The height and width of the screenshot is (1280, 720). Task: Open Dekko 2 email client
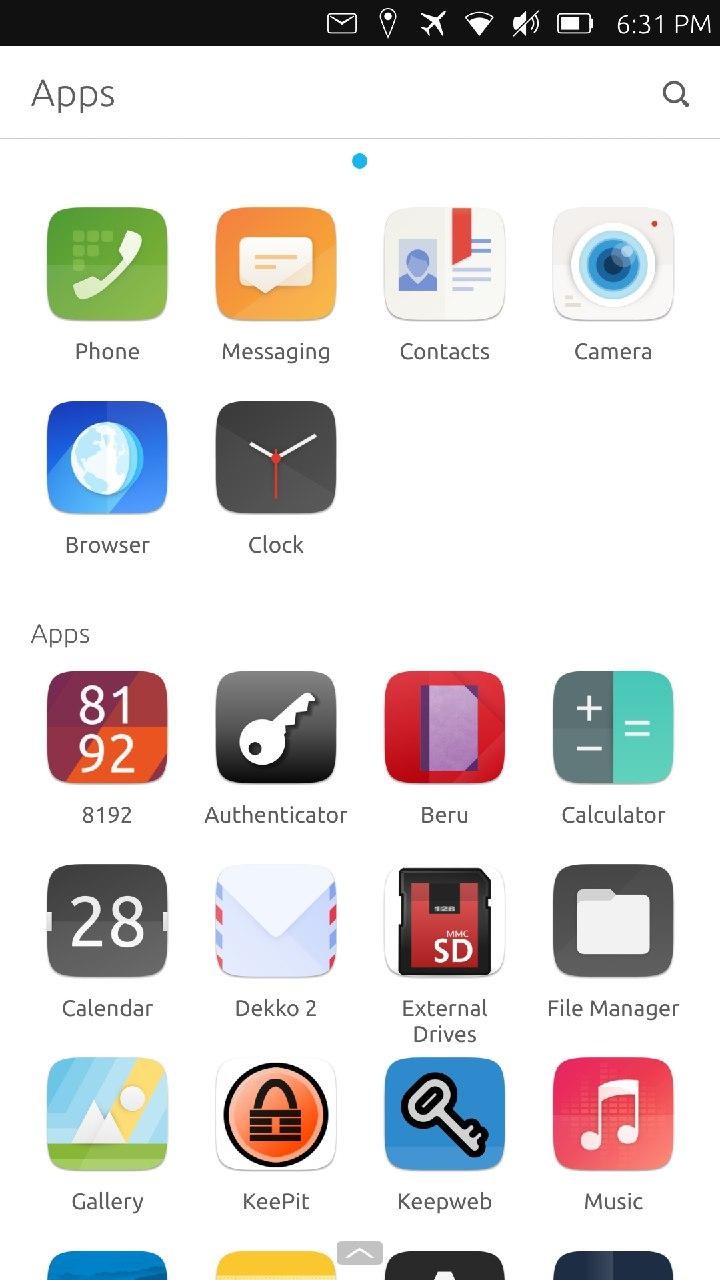pyautogui.click(x=276, y=920)
